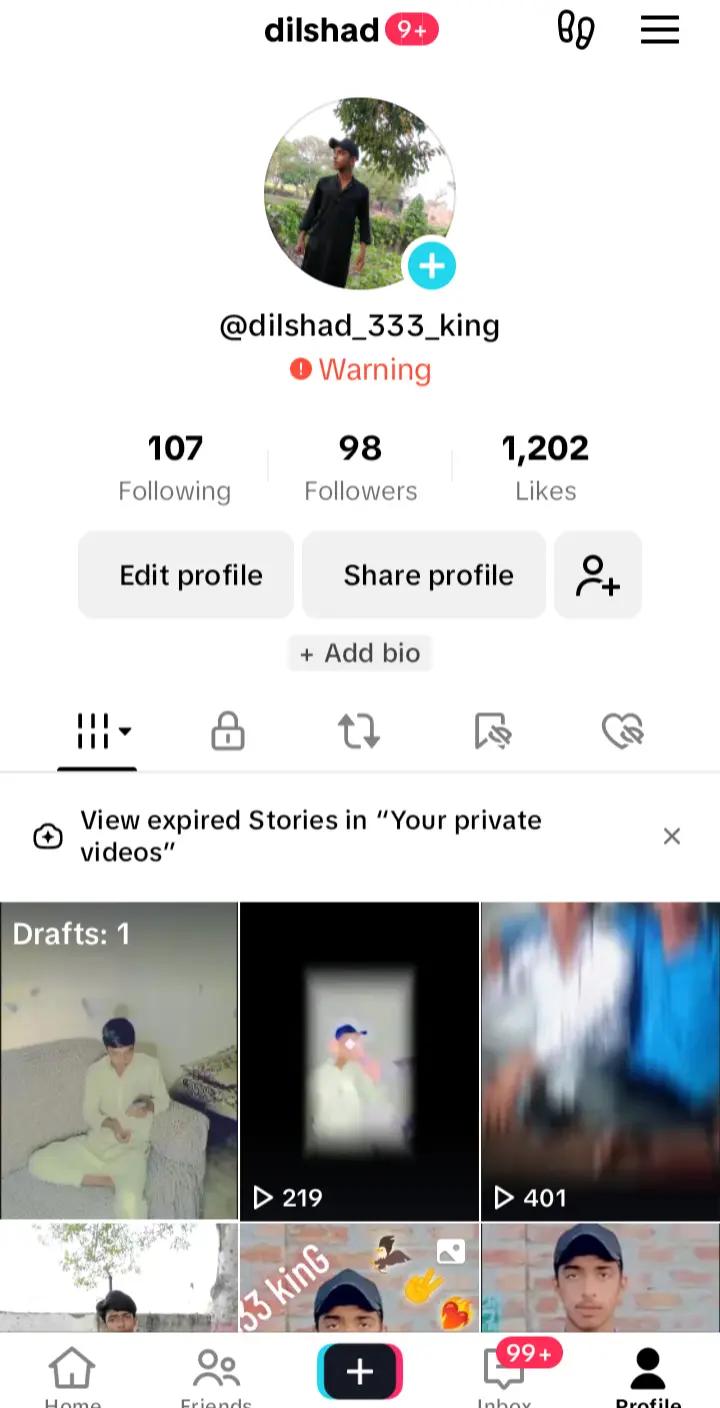Screen dimensions: 720x1408
Task: Switch to the reposts tab
Action: [x=359, y=731]
